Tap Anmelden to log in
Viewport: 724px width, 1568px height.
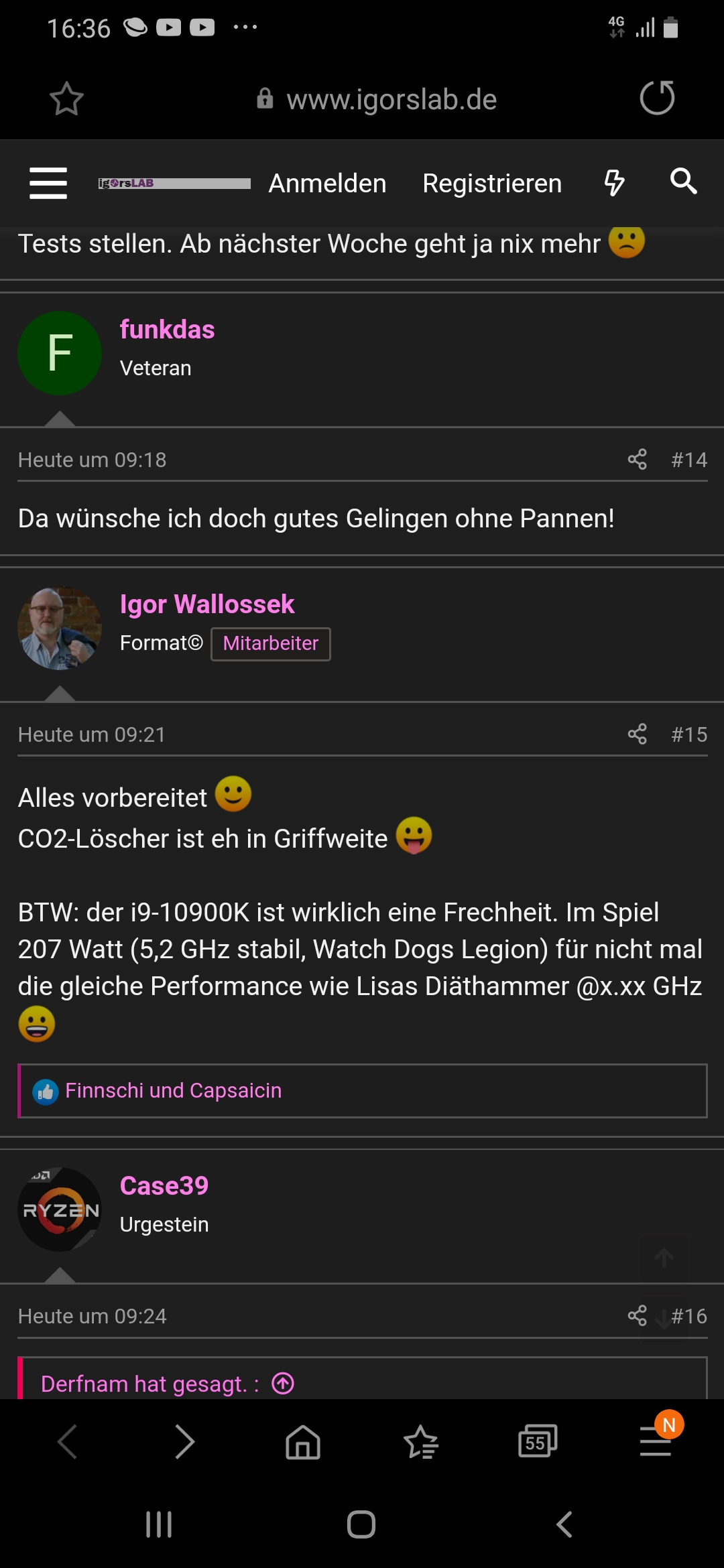tap(327, 184)
